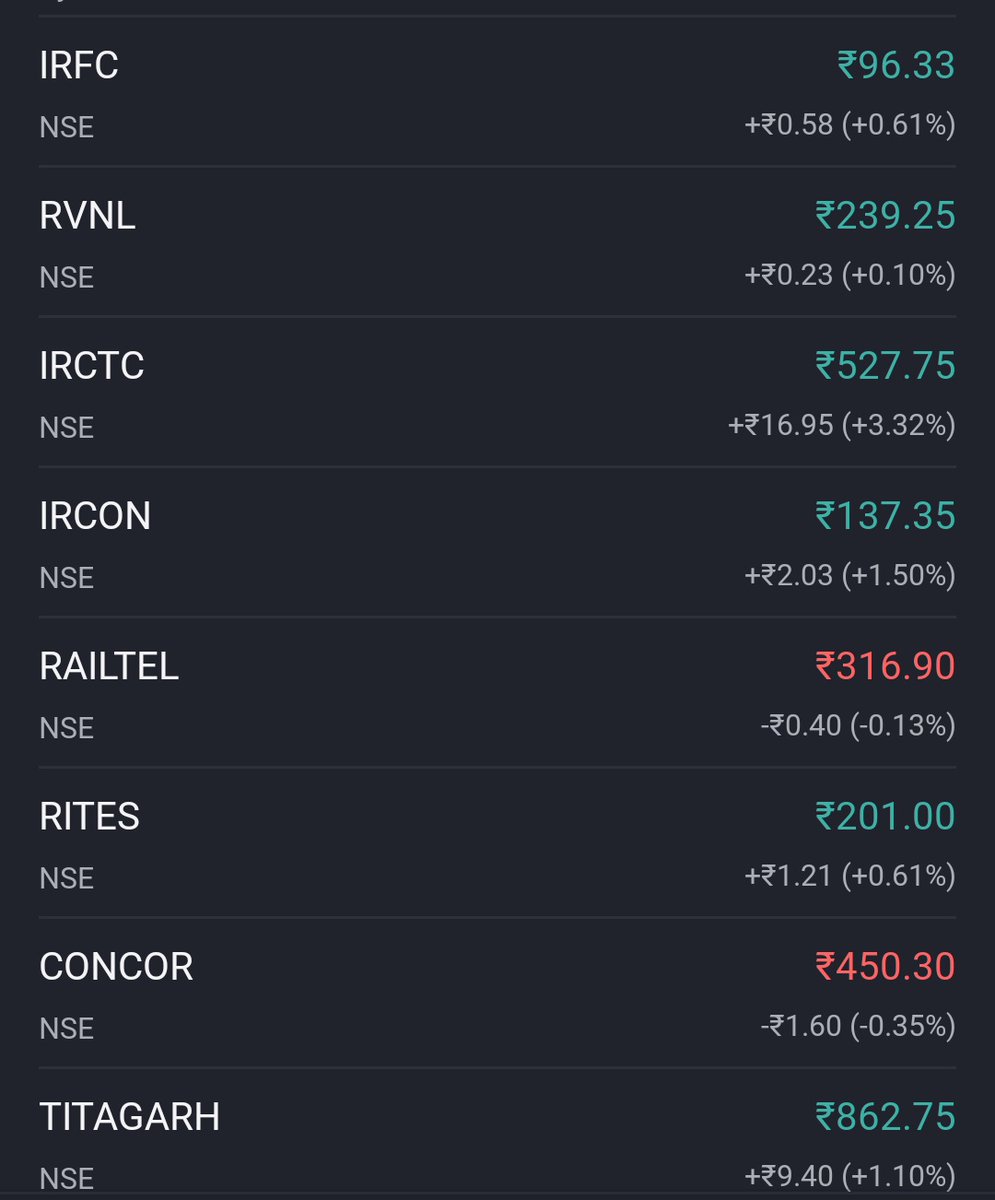View IRCTC stock details
995x1200 pixels.
click(497, 392)
